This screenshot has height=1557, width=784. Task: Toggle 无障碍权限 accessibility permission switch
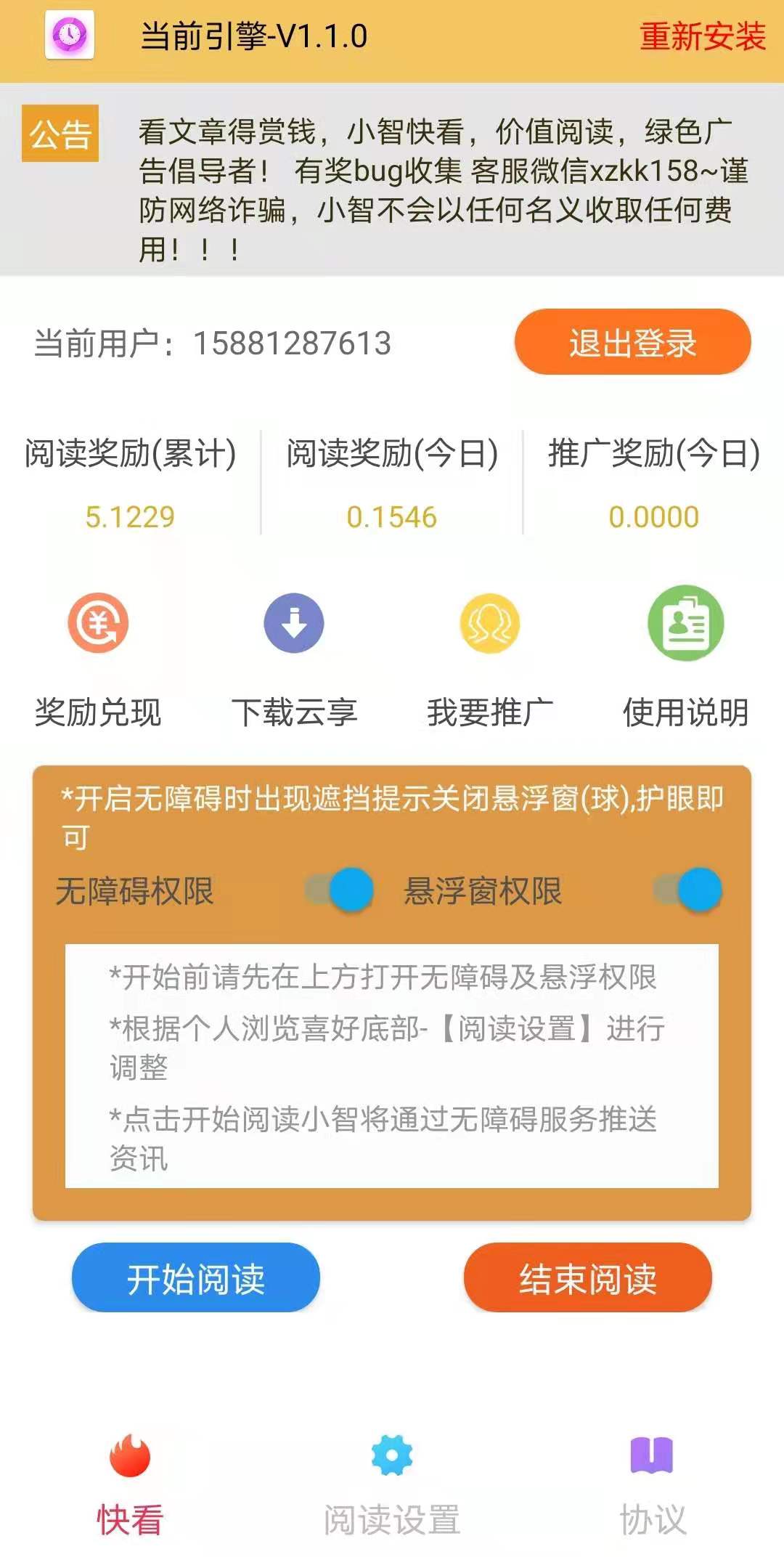340,890
